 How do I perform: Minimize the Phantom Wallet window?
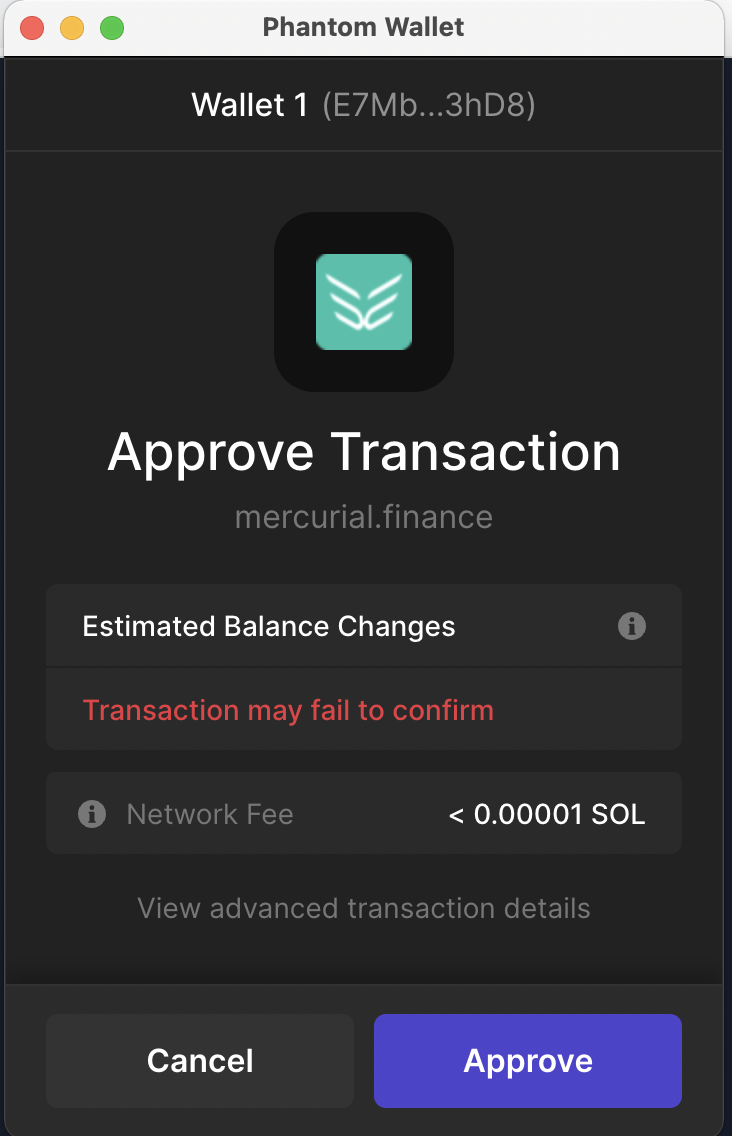click(72, 27)
